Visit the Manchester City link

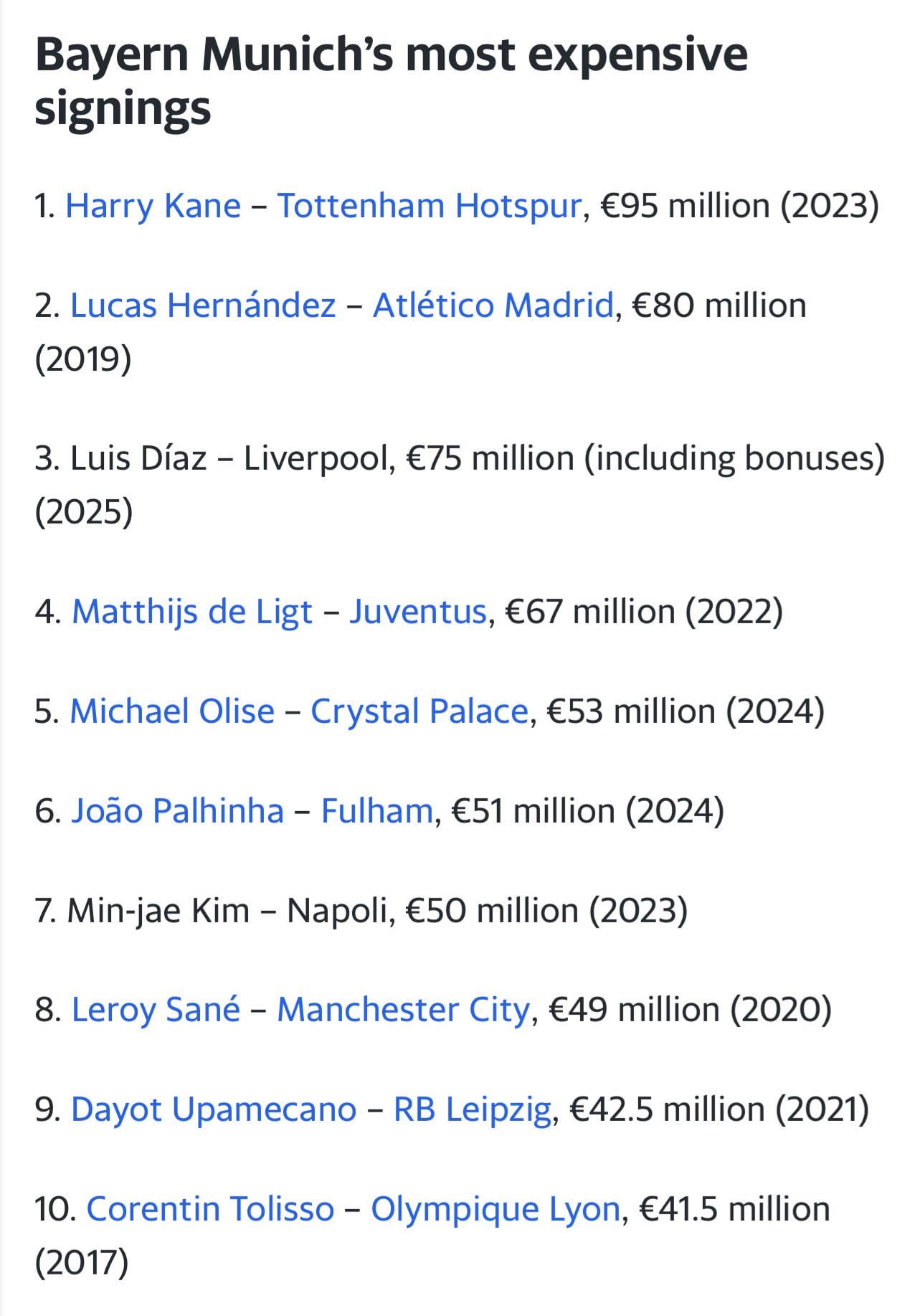point(403,1010)
